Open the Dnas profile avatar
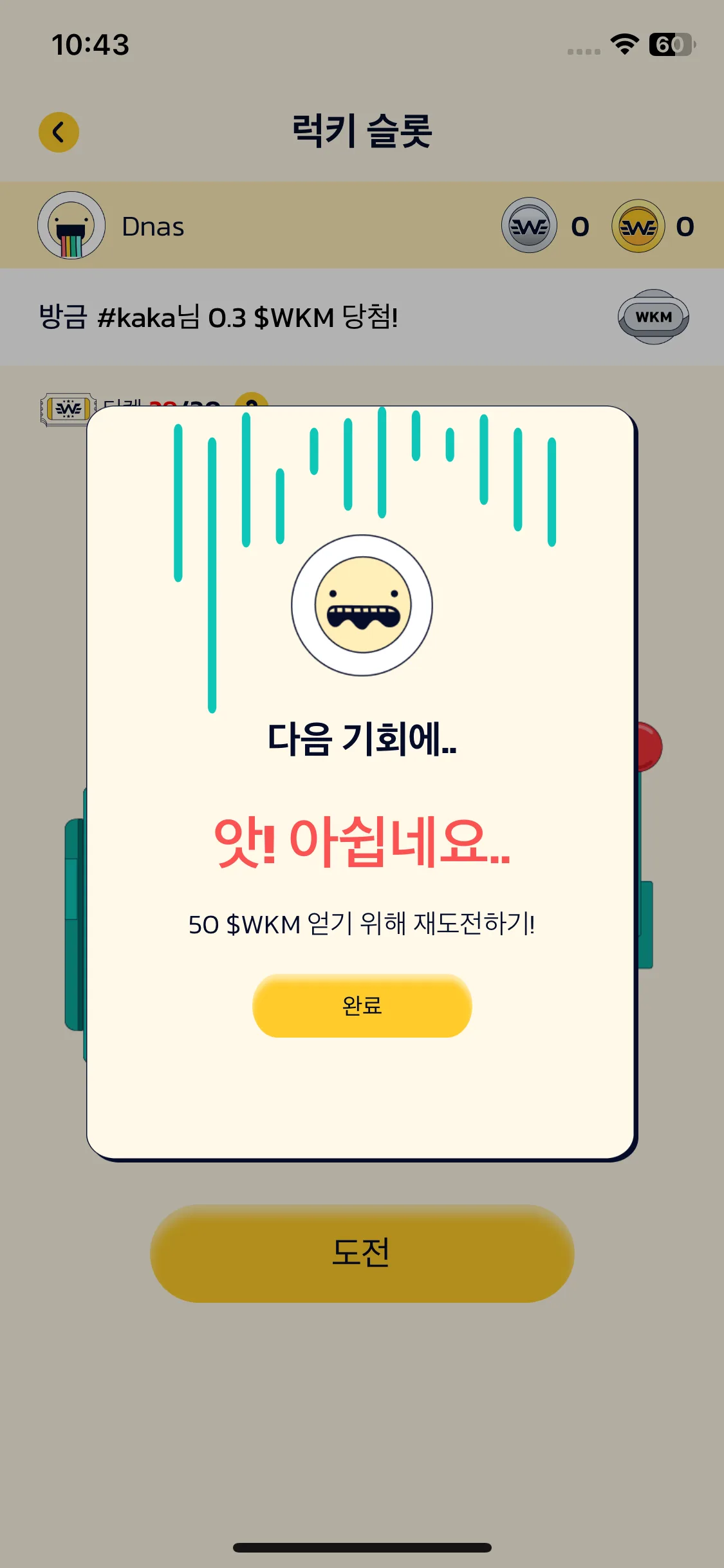This screenshot has width=724, height=1568. tap(71, 226)
